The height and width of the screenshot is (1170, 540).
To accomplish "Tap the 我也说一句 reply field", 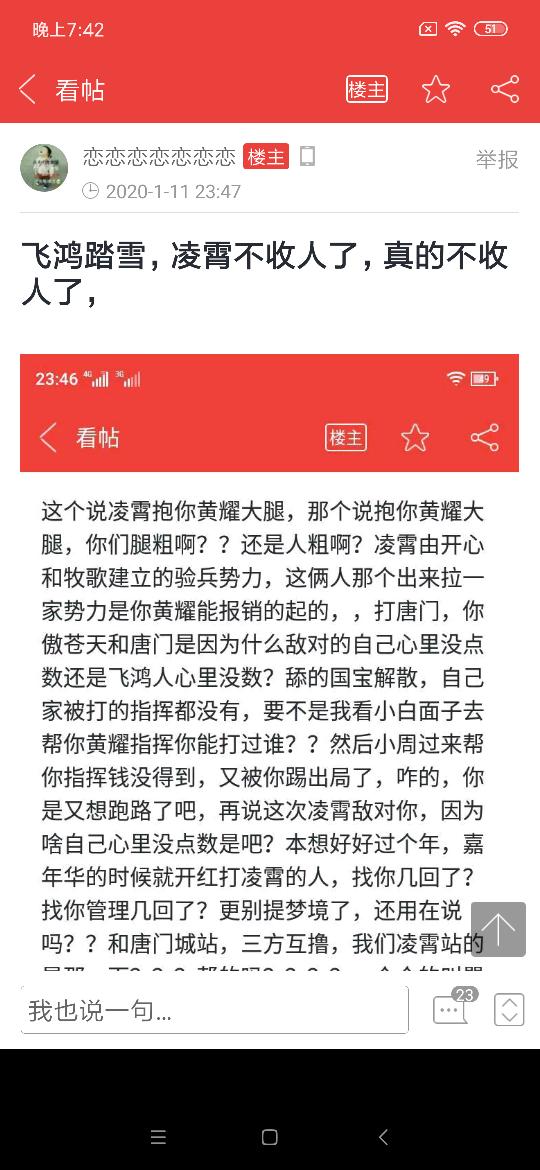I will click(215, 1010).
